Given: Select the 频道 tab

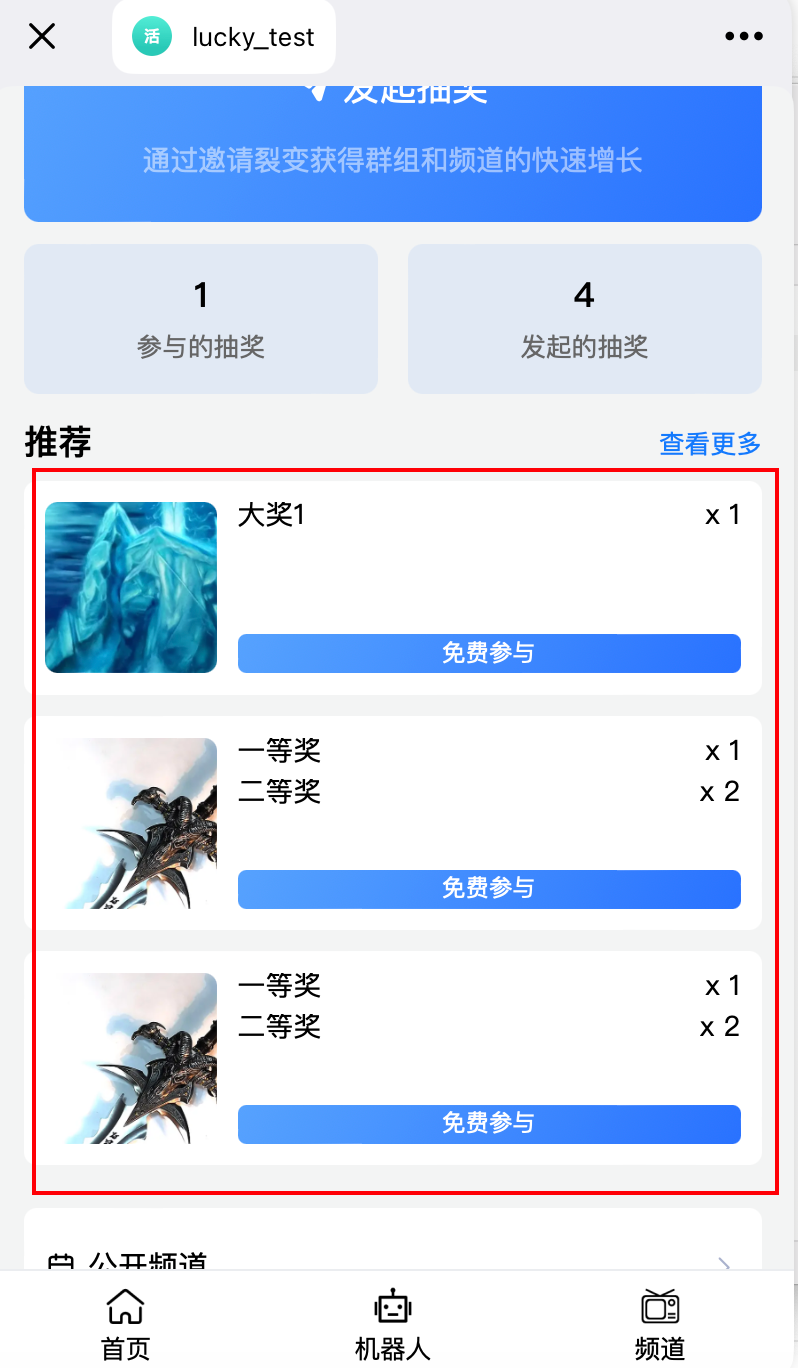Looking at the screenshot, I should 660,1324.
